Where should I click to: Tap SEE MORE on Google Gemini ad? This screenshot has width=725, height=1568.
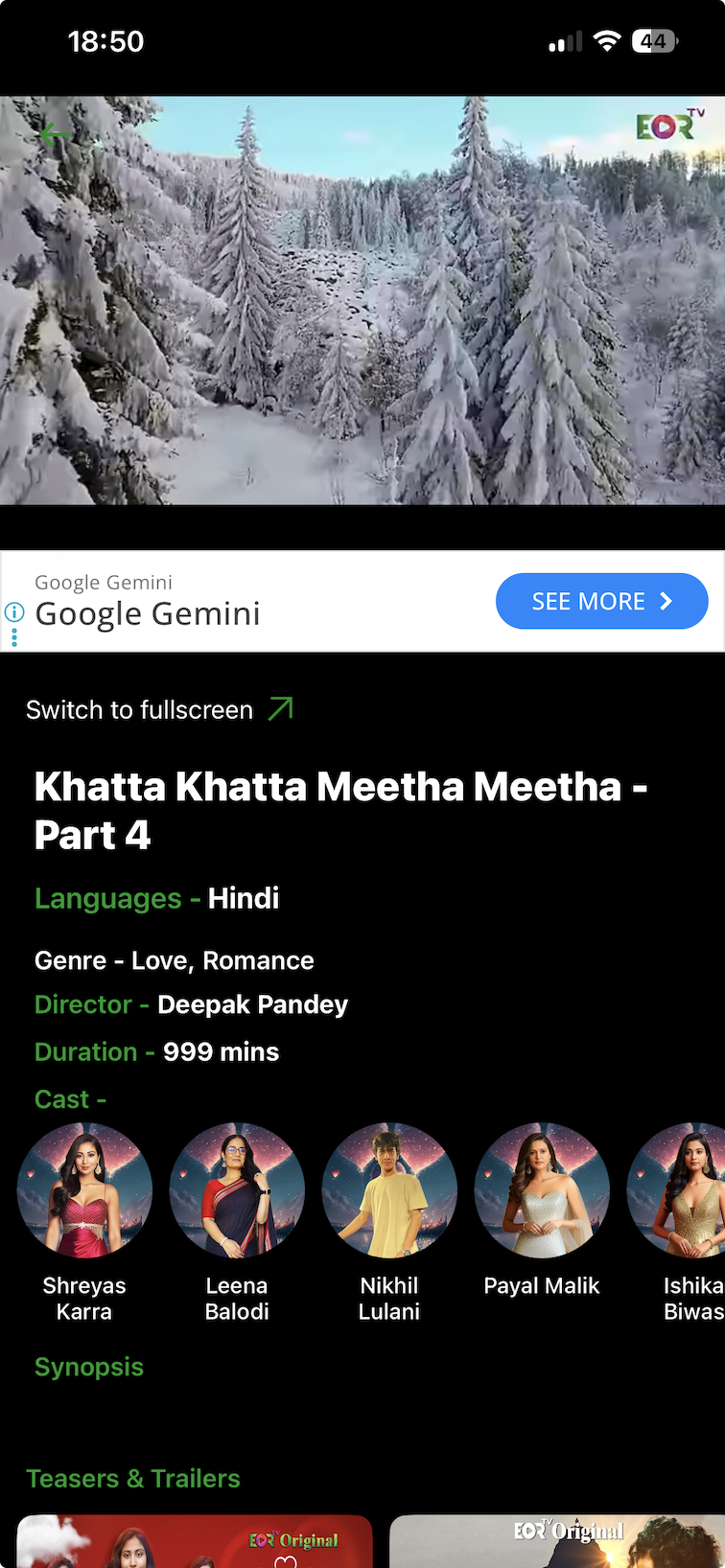[601, 601]
